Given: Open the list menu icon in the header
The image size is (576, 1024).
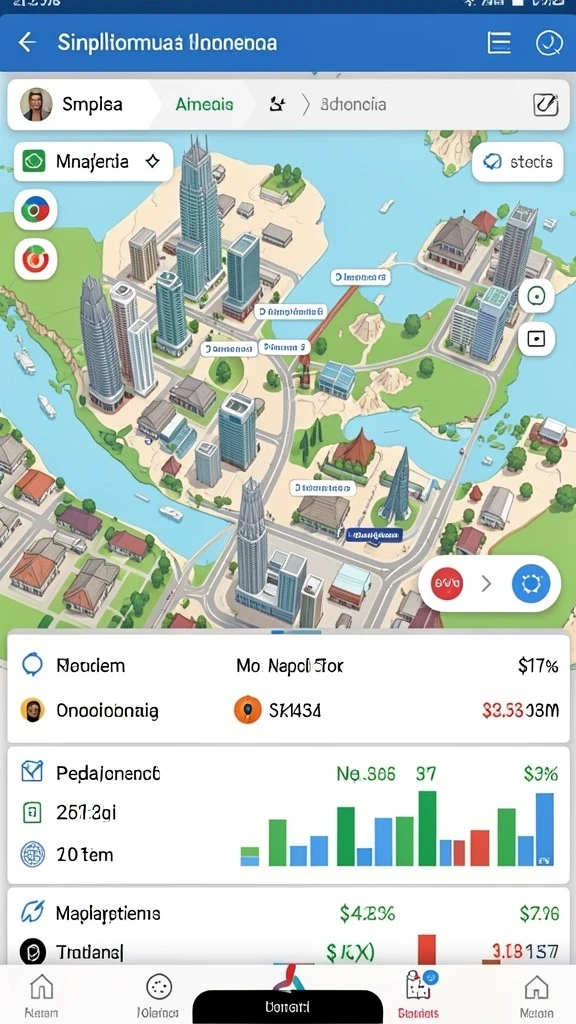Looking at the screenshot, I should point(499,43).
